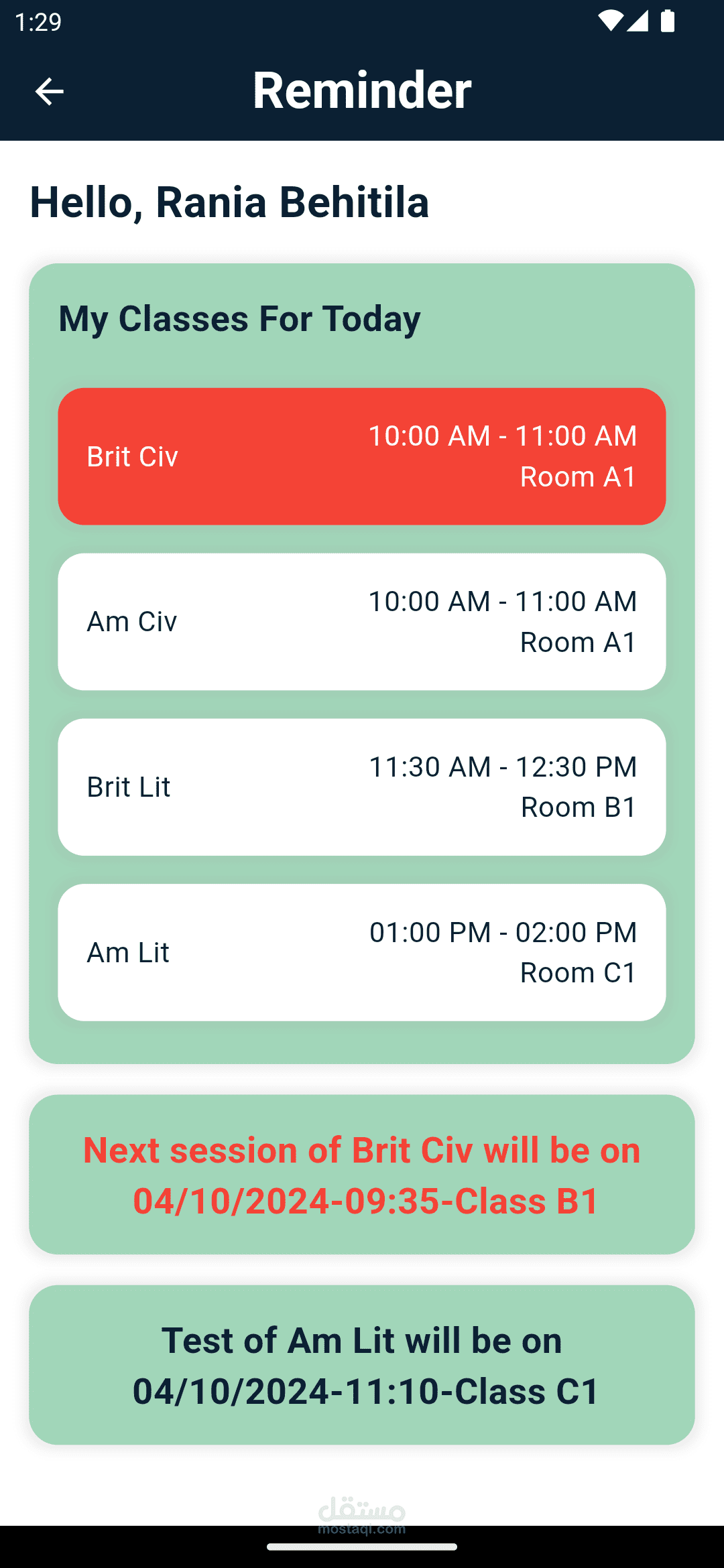This screenshot has width=724, height=1568.
Task: Open the Am Lit test reminder
Action: click(x=362, y=1365)
